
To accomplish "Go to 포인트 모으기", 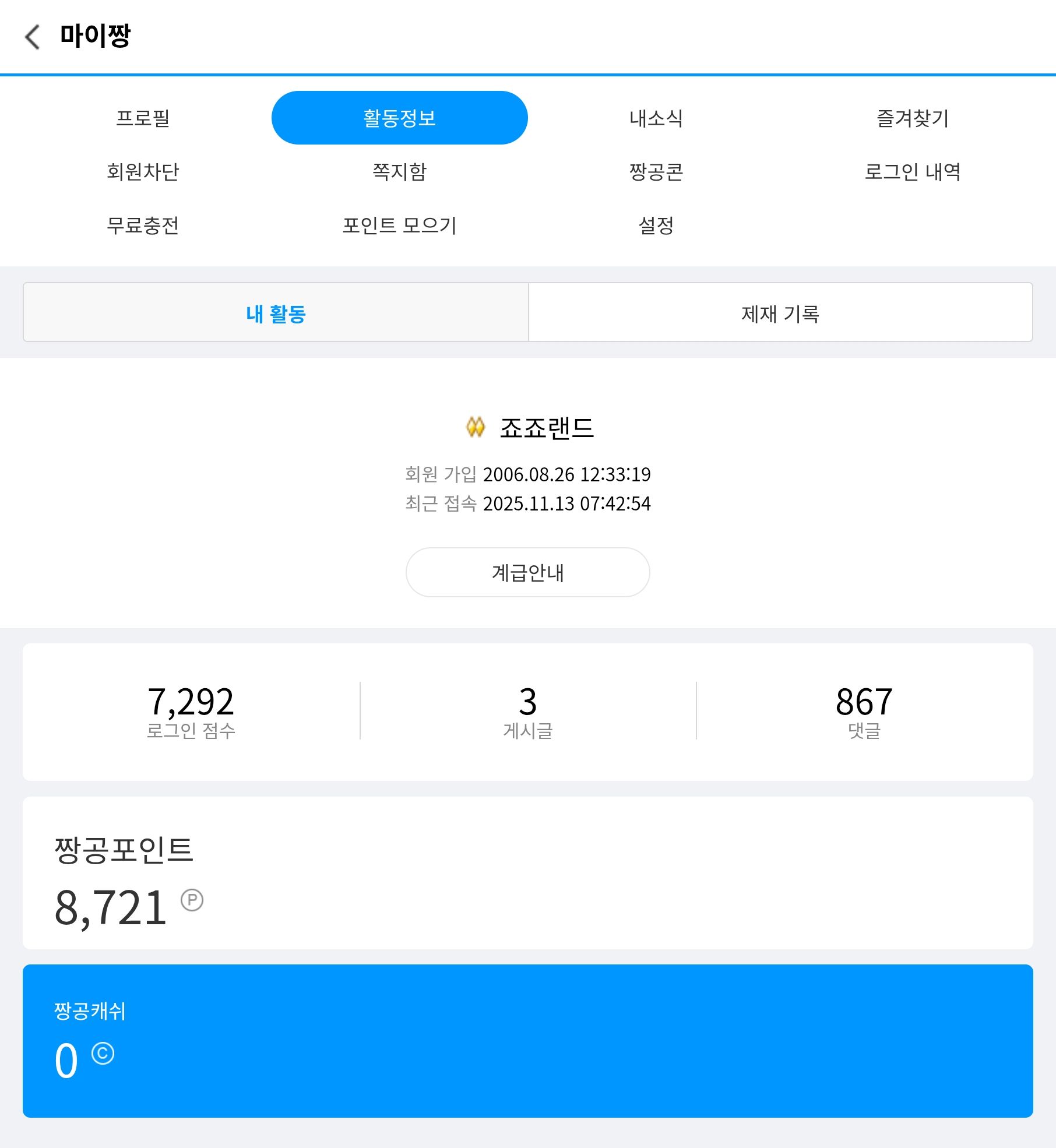I will 399,226.
